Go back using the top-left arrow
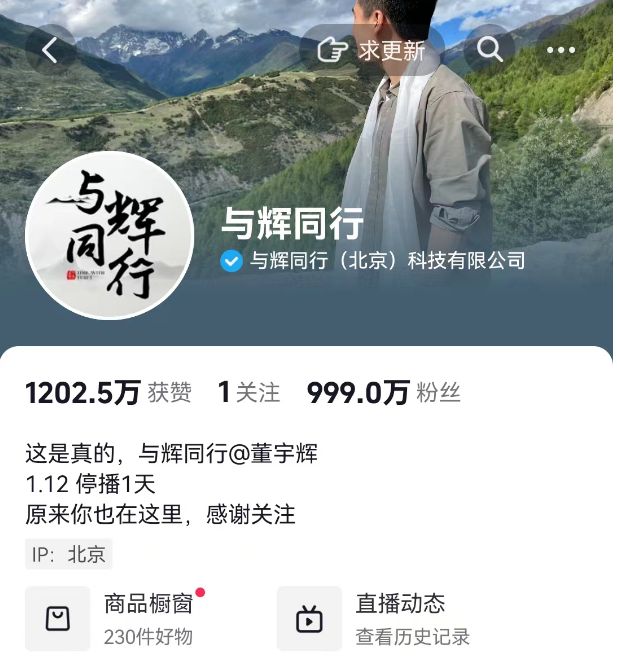 click(49, 50)
